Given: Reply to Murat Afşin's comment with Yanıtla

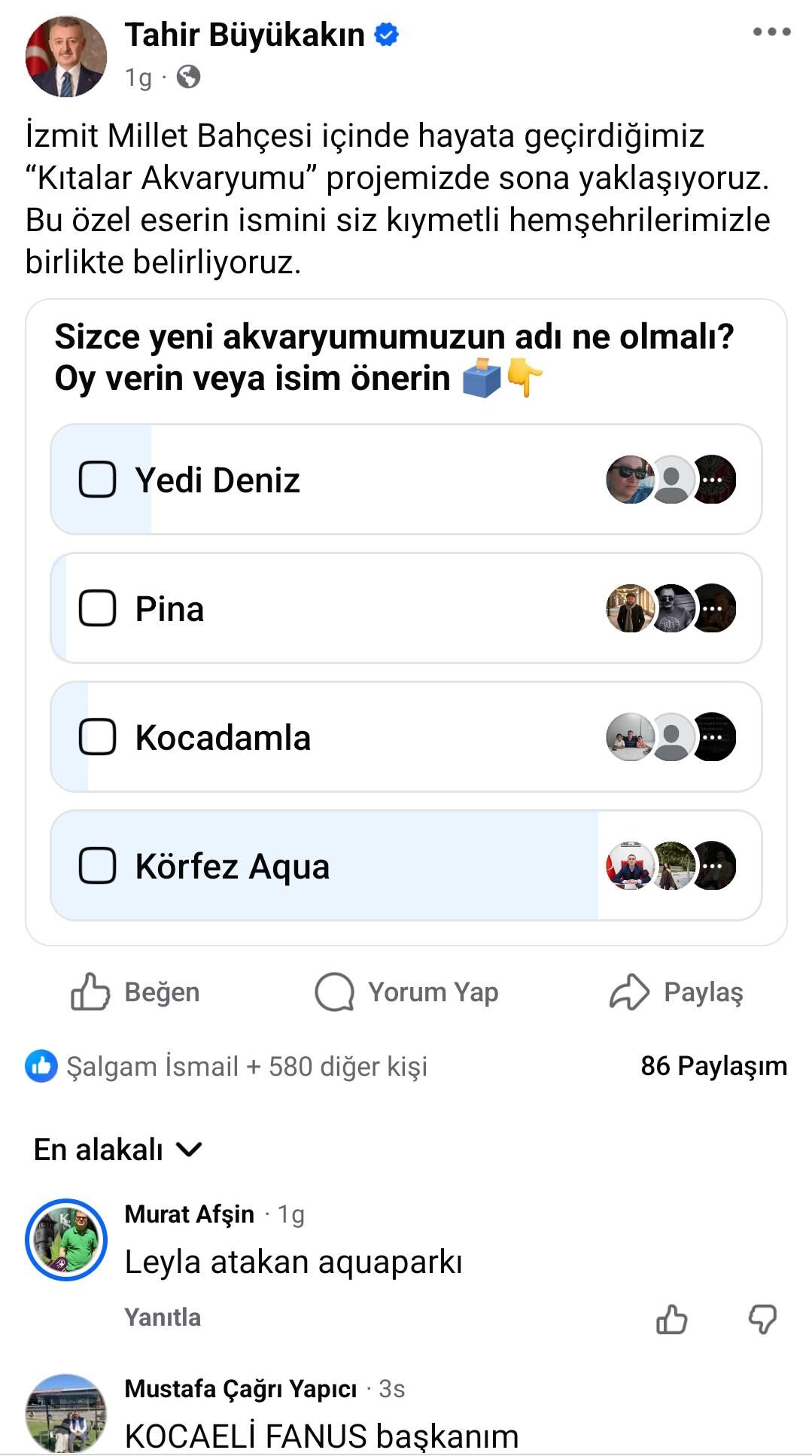Looking at the screenshot, I should 163,1317.
